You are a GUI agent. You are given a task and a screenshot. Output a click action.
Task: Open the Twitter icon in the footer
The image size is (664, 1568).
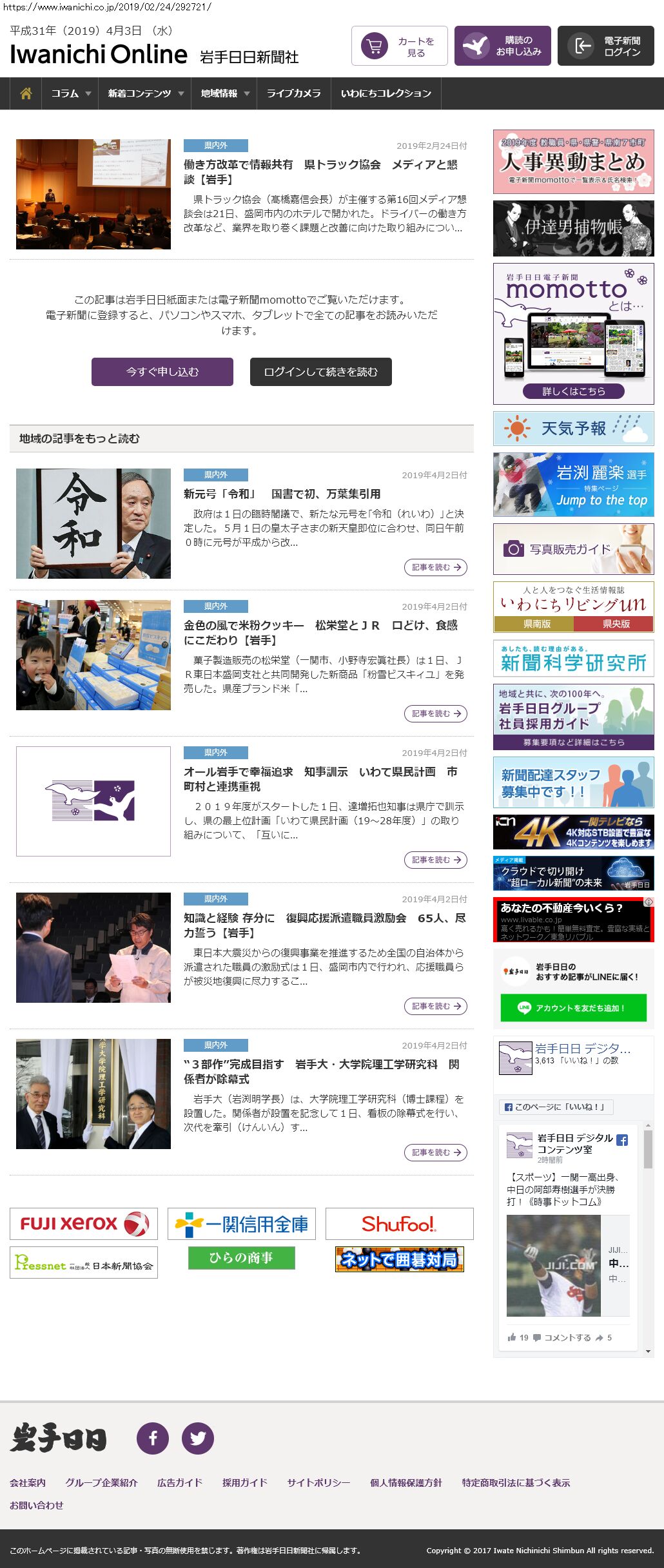198,1438
